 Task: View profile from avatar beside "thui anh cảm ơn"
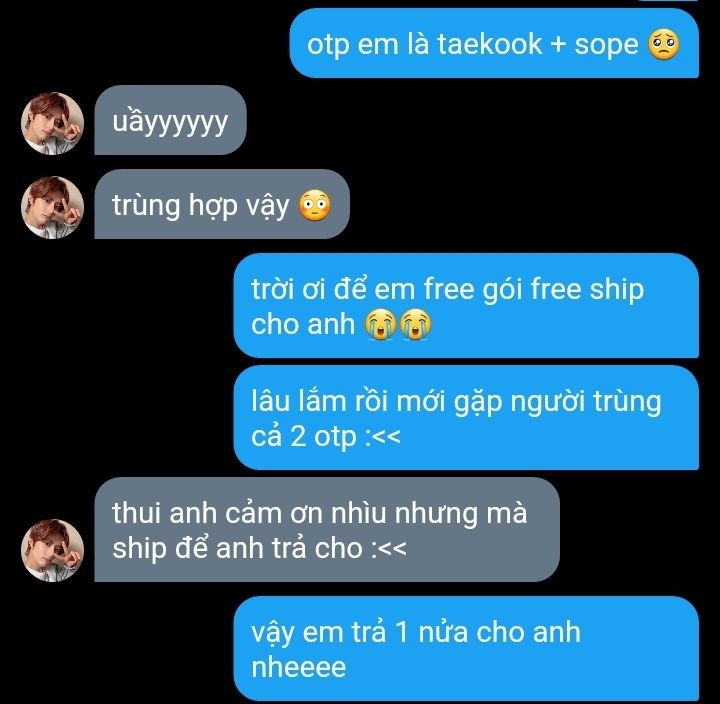(52, 550)
